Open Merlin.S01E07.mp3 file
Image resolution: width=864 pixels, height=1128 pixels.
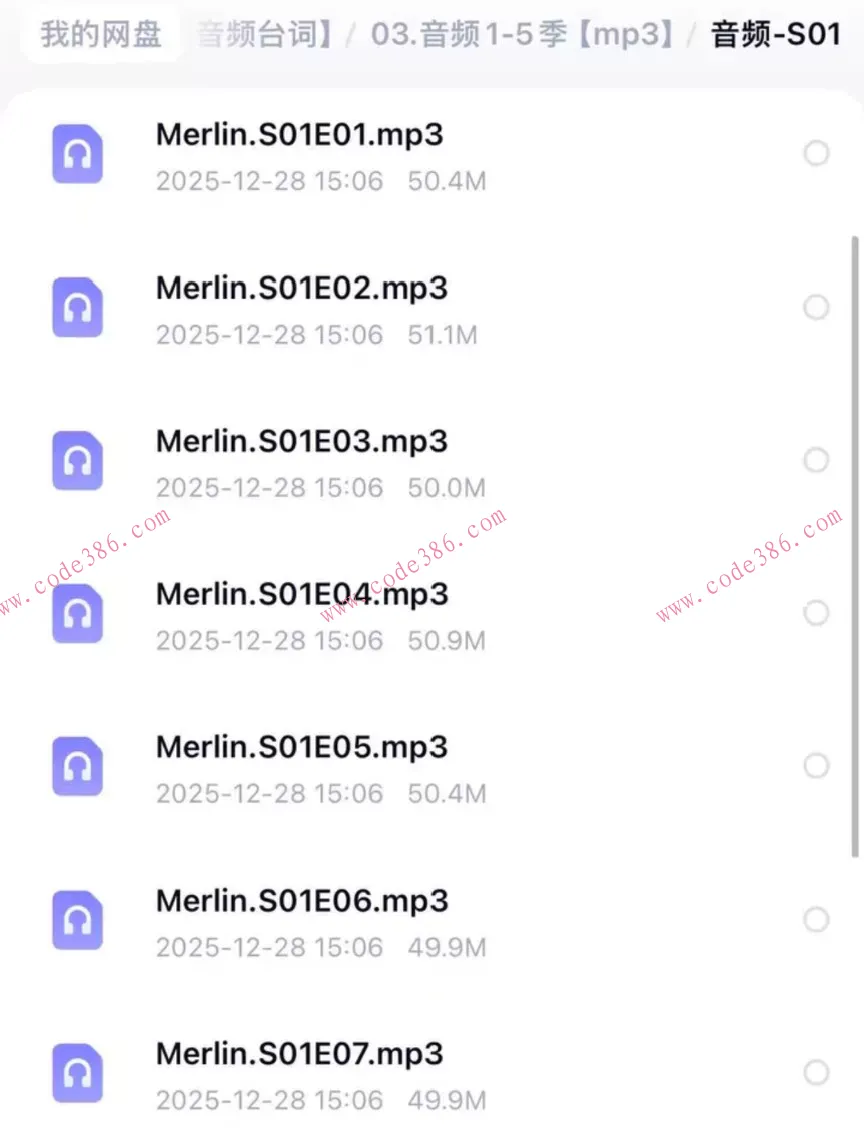[x=299, y=1053]
